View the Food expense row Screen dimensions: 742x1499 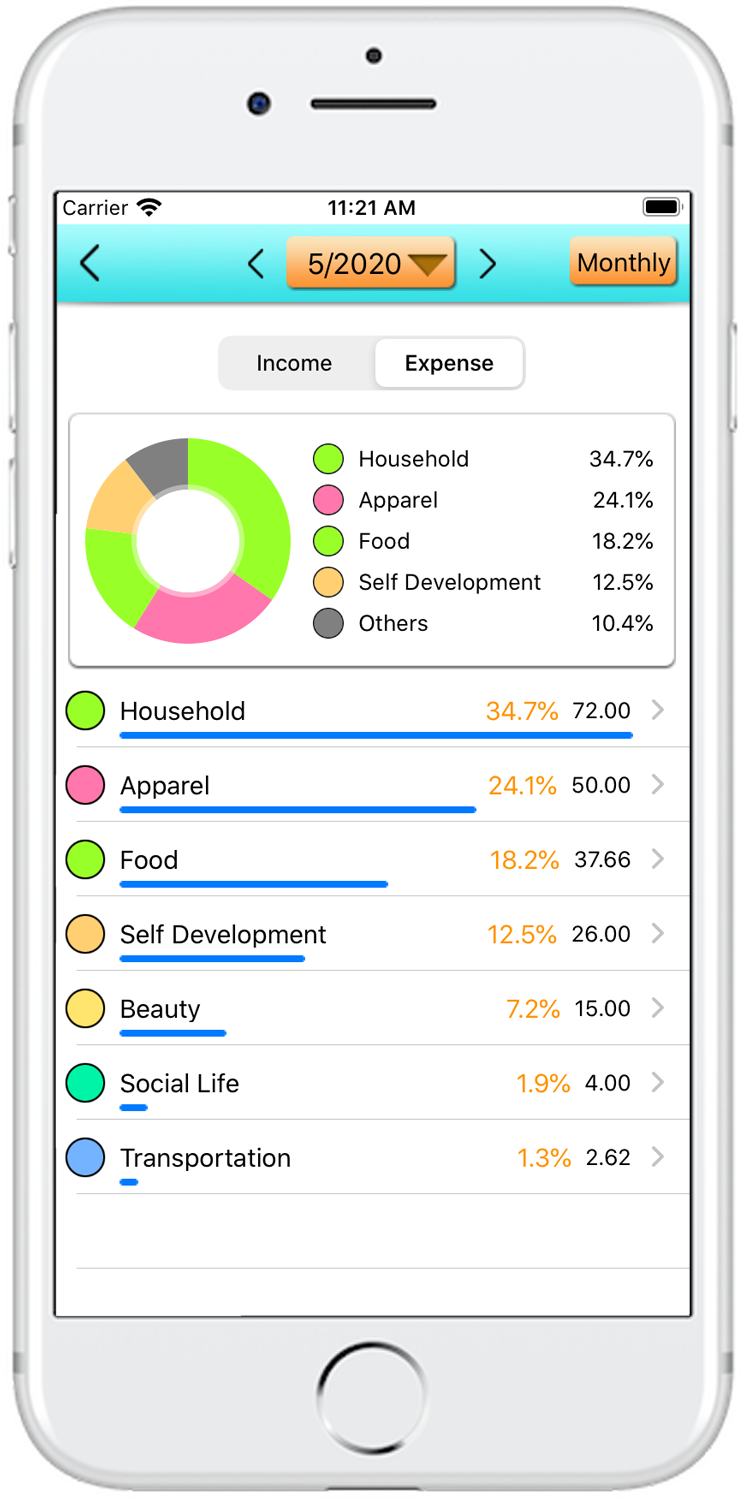coord(373,859)
